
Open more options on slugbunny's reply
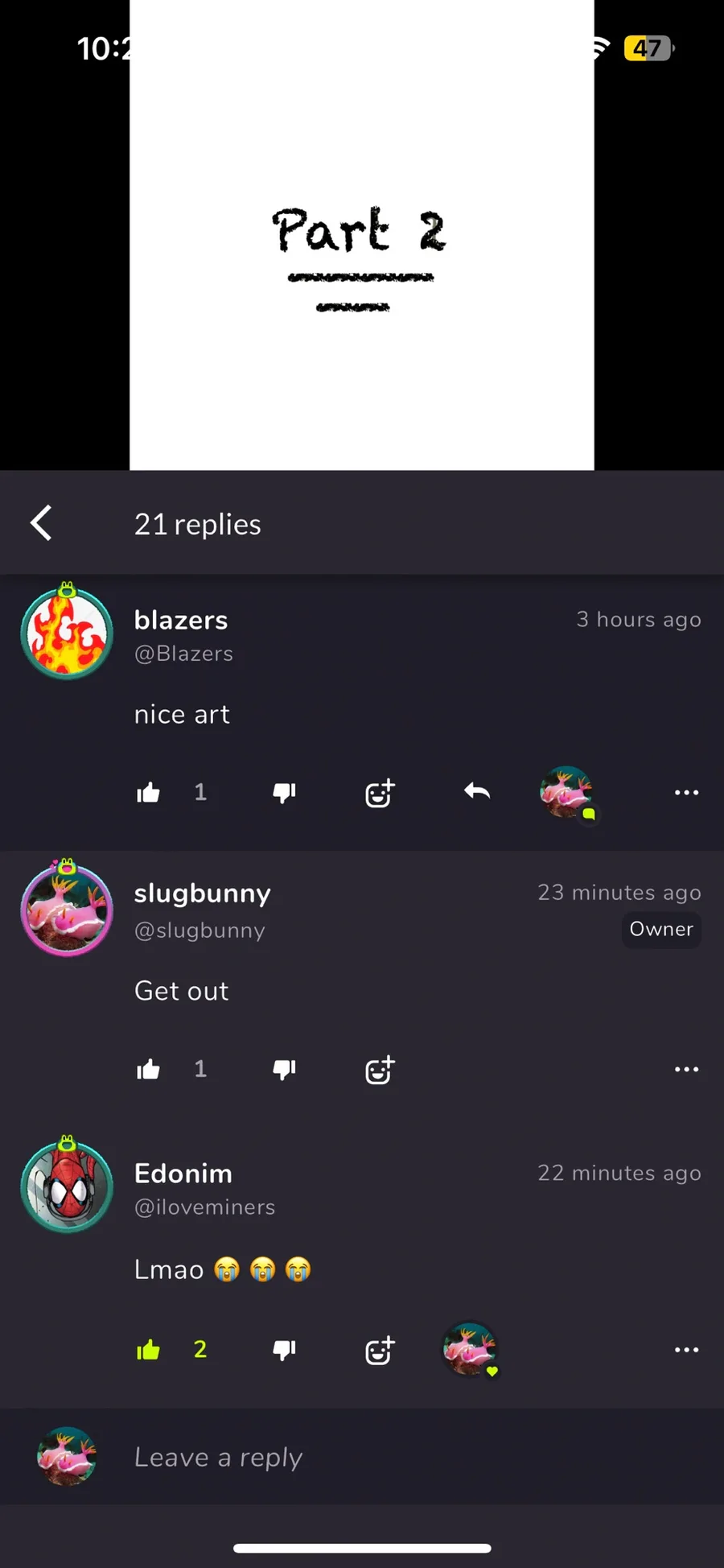coord(686,1069)
